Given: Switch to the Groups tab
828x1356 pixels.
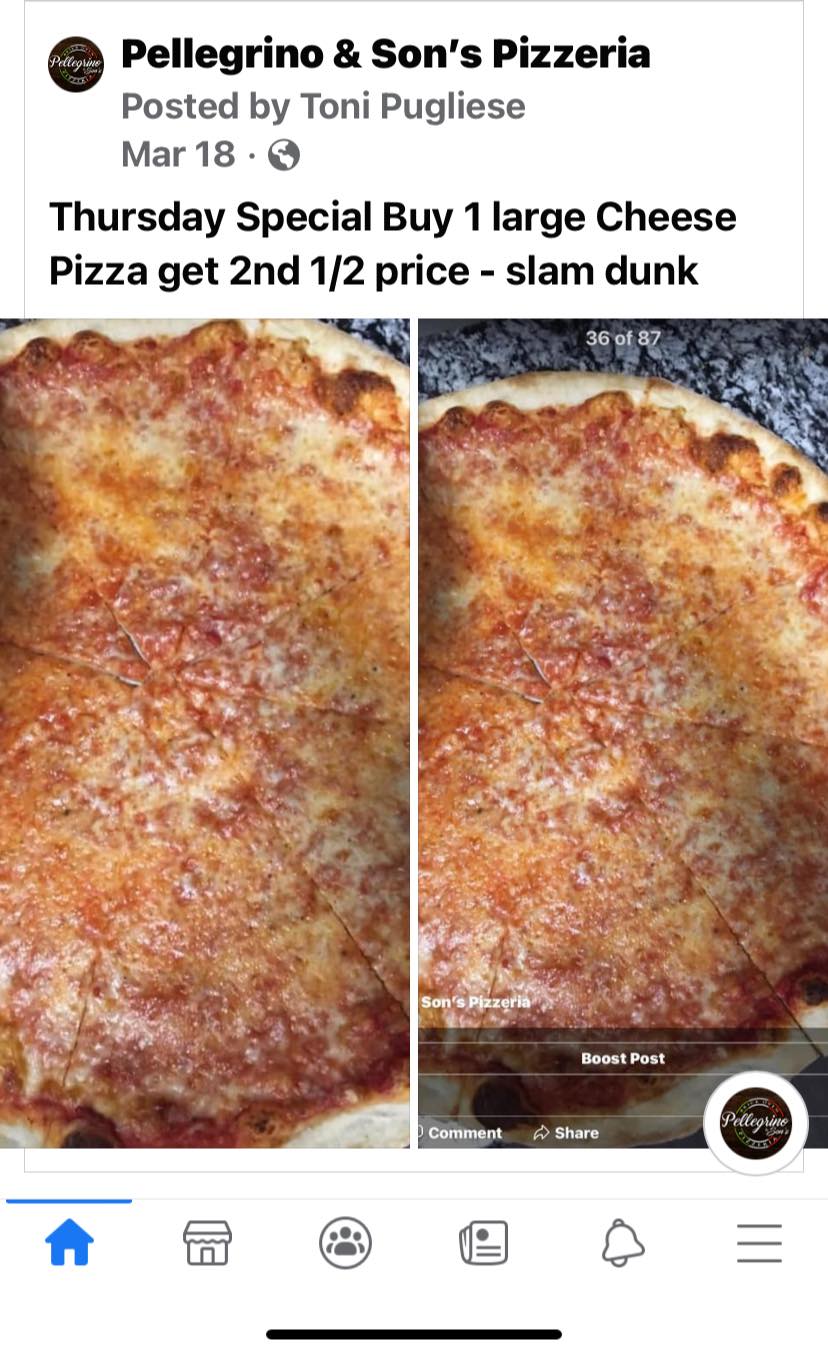Looking at the screenshot, I should pyautogui.click(x=345, y=1244).
